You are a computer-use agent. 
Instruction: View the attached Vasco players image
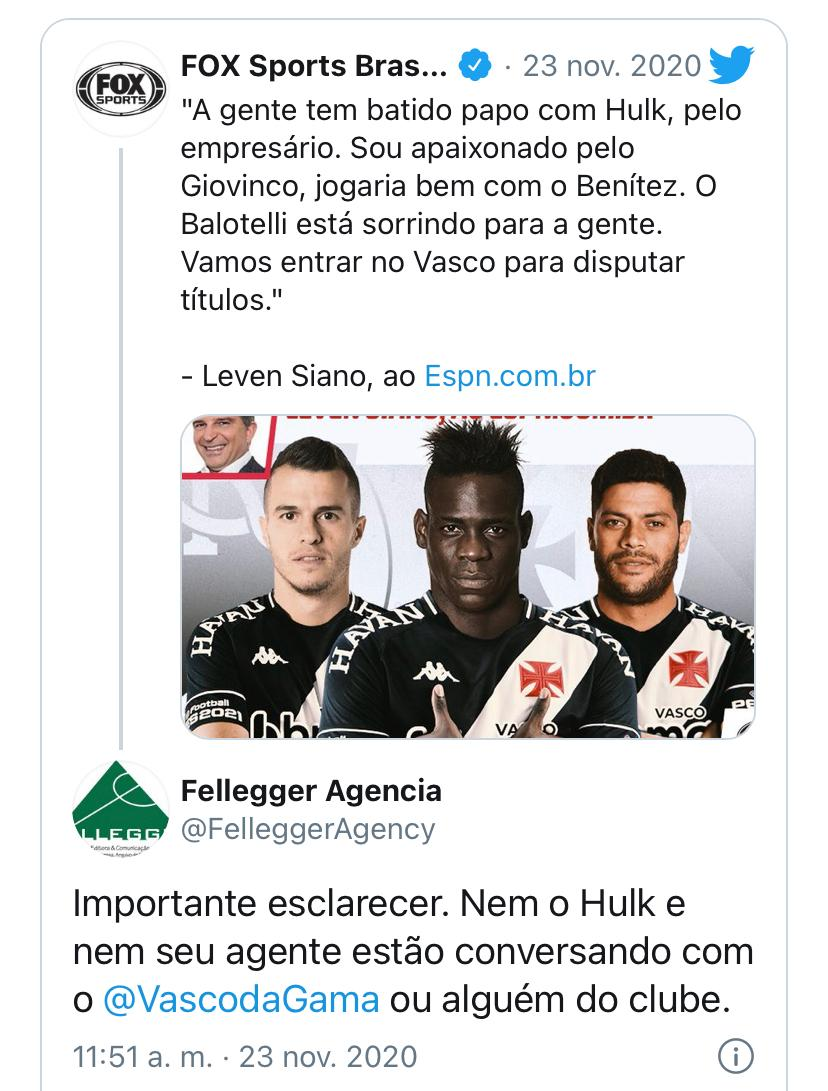pyautogui.click(x=468, y=577)
